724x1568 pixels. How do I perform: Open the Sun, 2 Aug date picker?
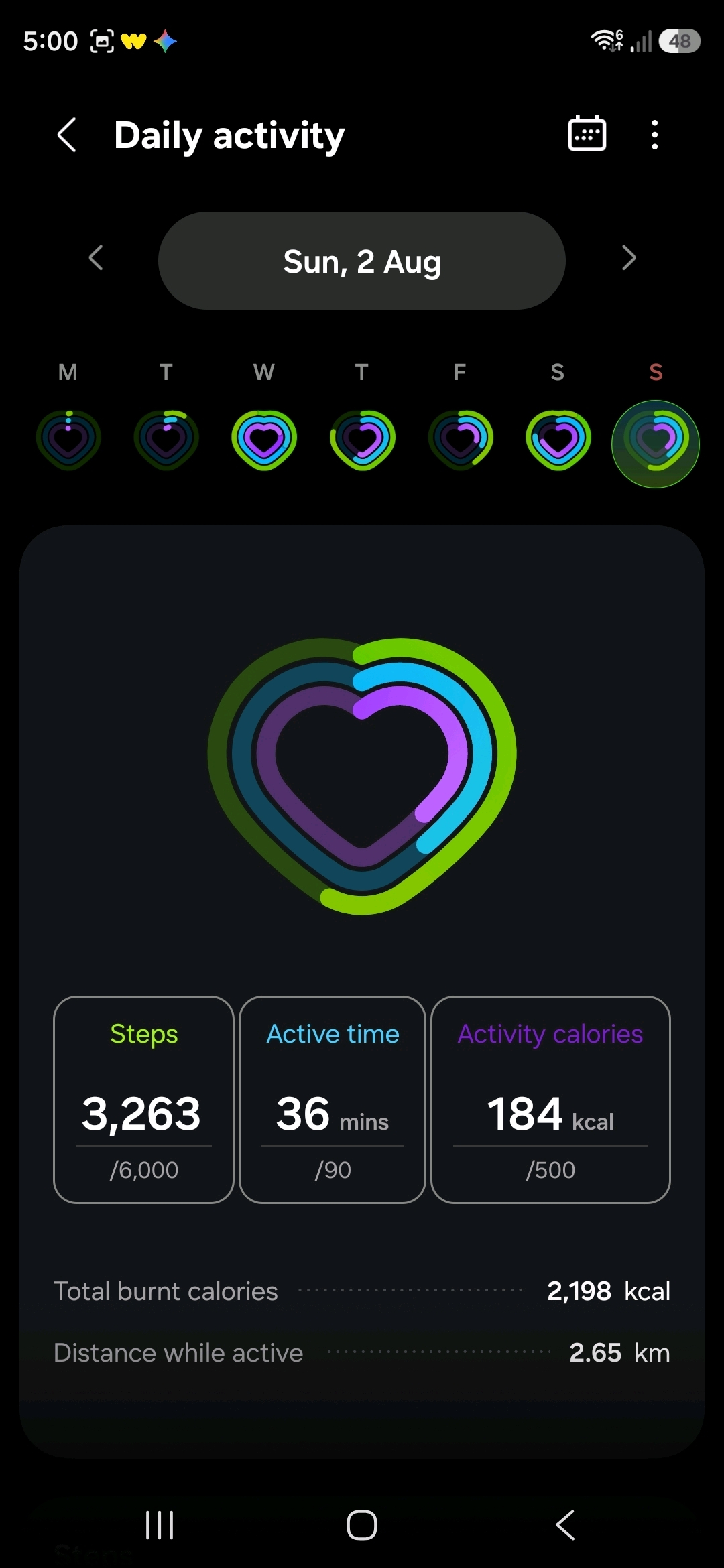click(362, 261)
